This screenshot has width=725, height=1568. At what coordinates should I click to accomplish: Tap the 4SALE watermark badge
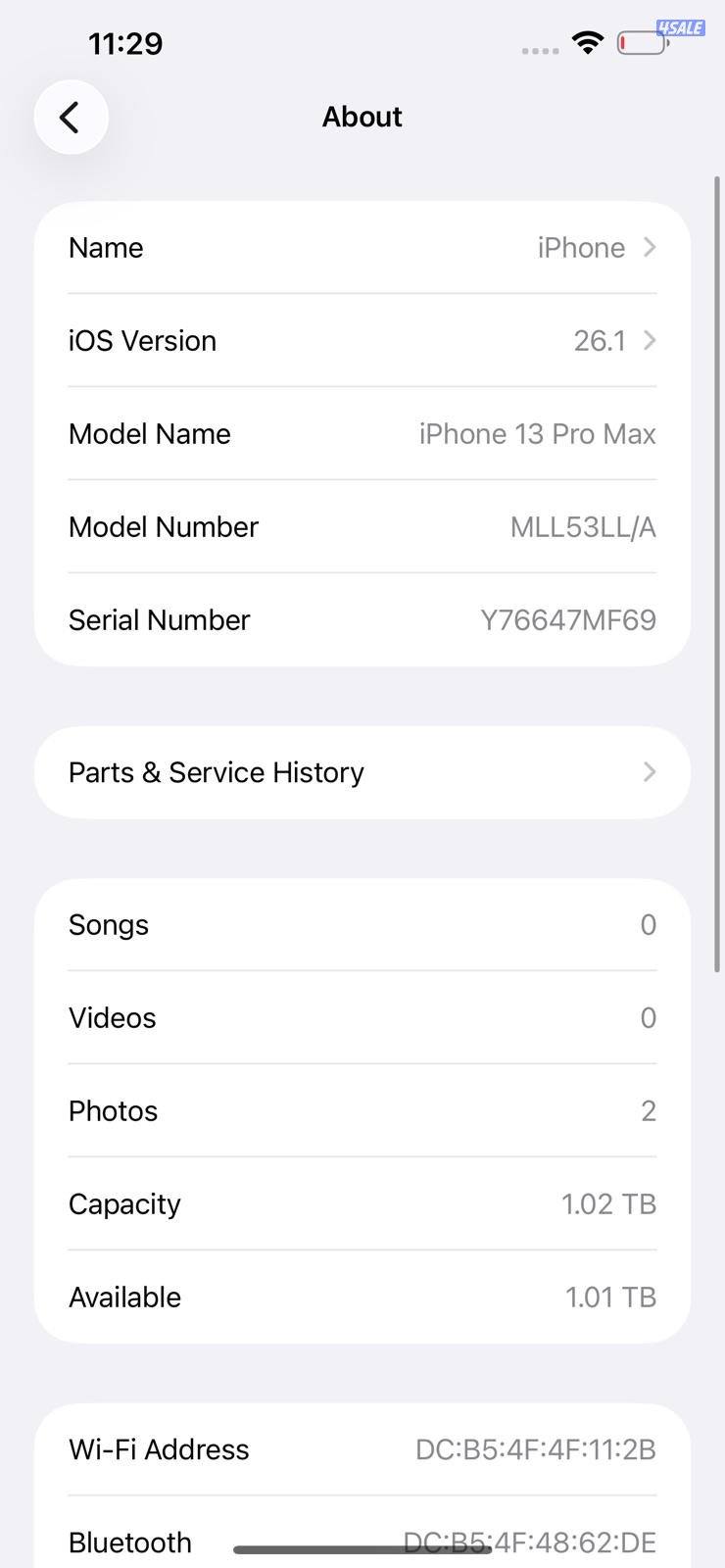(680, 27)
